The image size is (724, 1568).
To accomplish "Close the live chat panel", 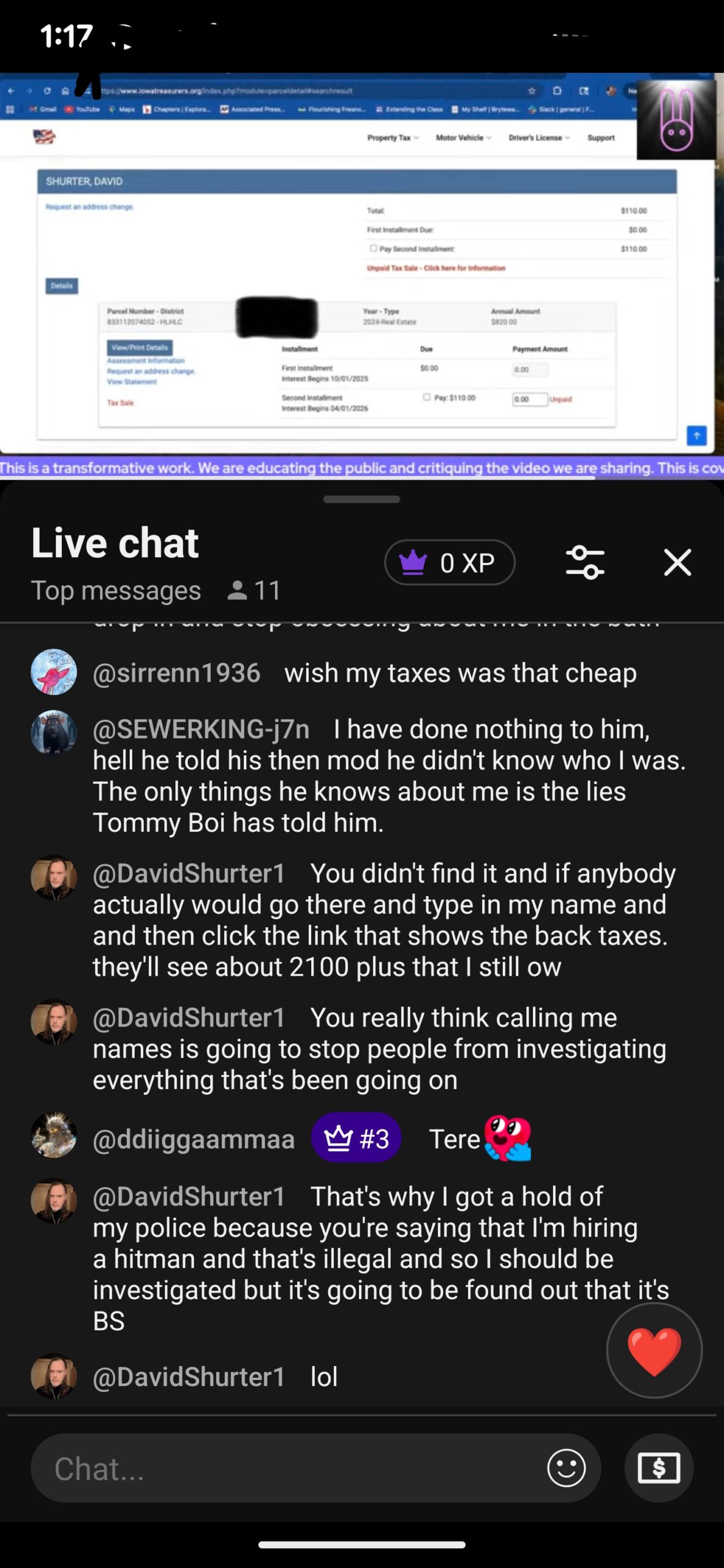I will coord(677,562).
